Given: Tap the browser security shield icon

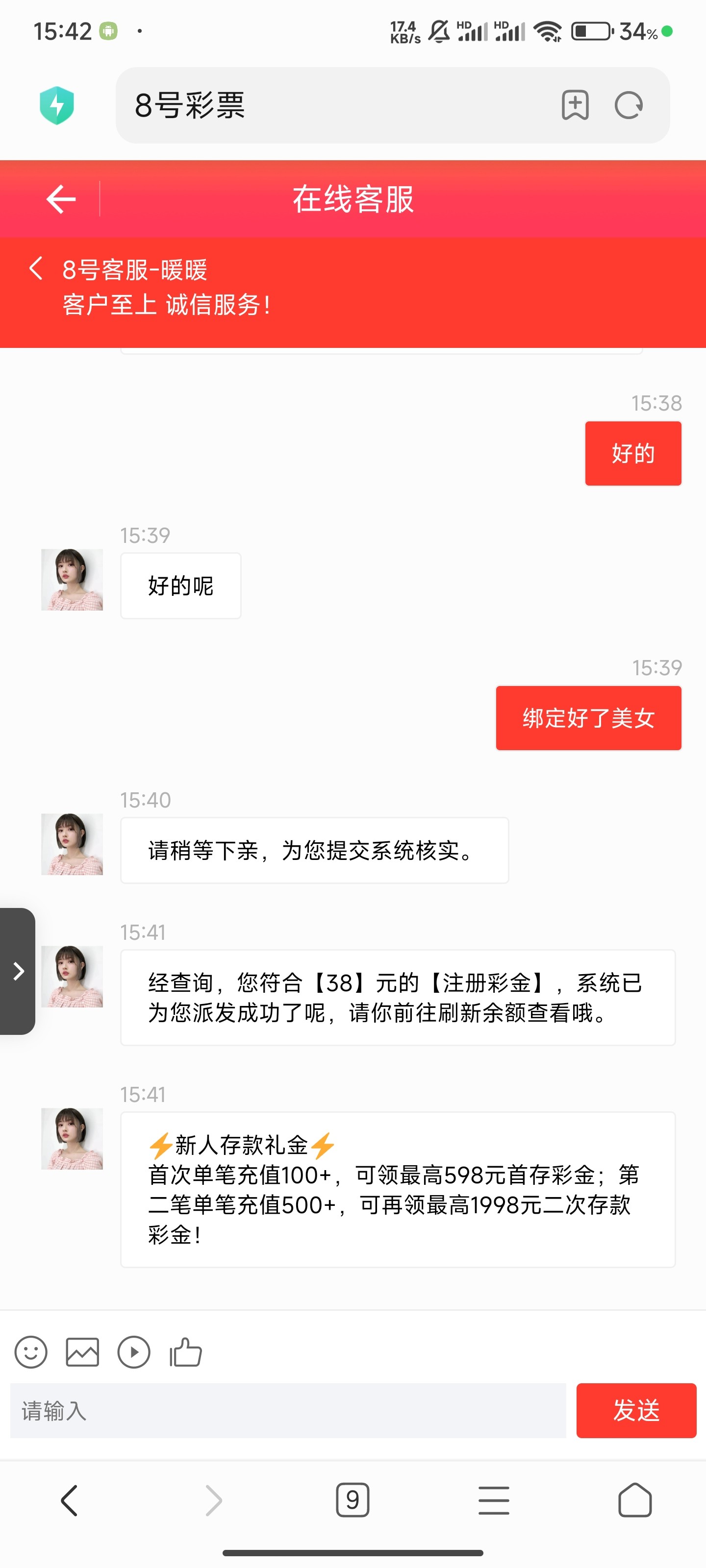Looking at the screenshot, I should click(57, 105).
